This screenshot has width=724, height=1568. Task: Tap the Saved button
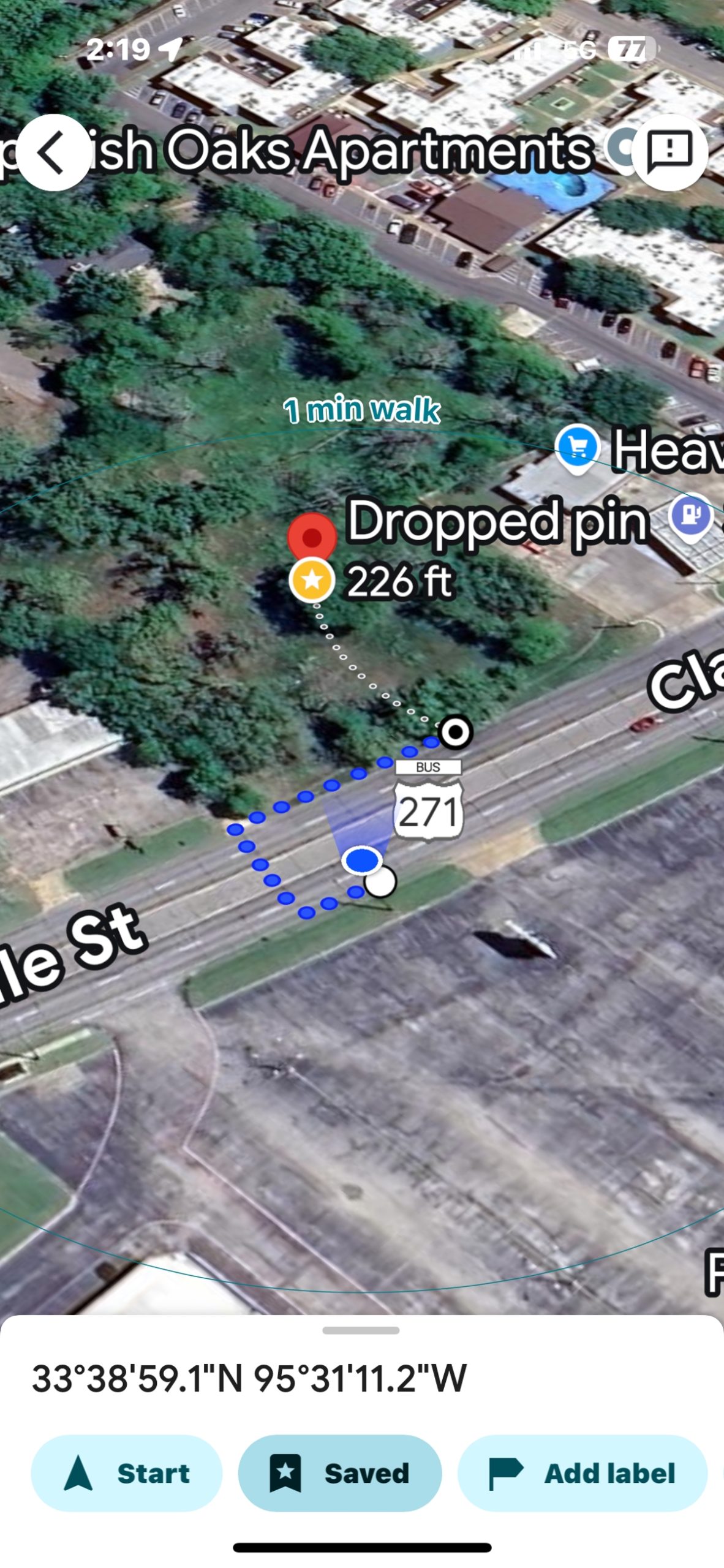[x=340, y=1472]
